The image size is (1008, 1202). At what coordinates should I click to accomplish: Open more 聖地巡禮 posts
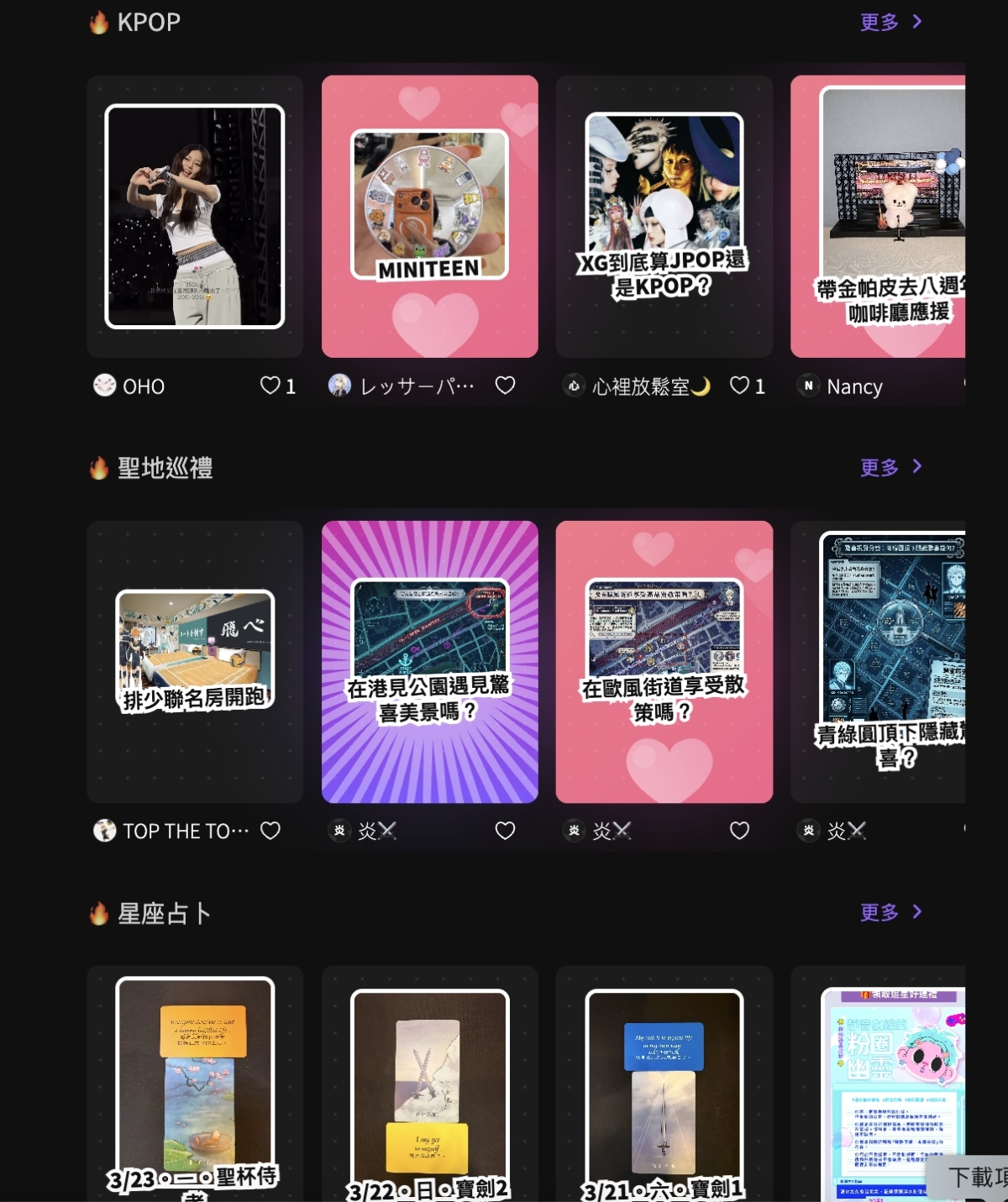click(x=890, y=467)
